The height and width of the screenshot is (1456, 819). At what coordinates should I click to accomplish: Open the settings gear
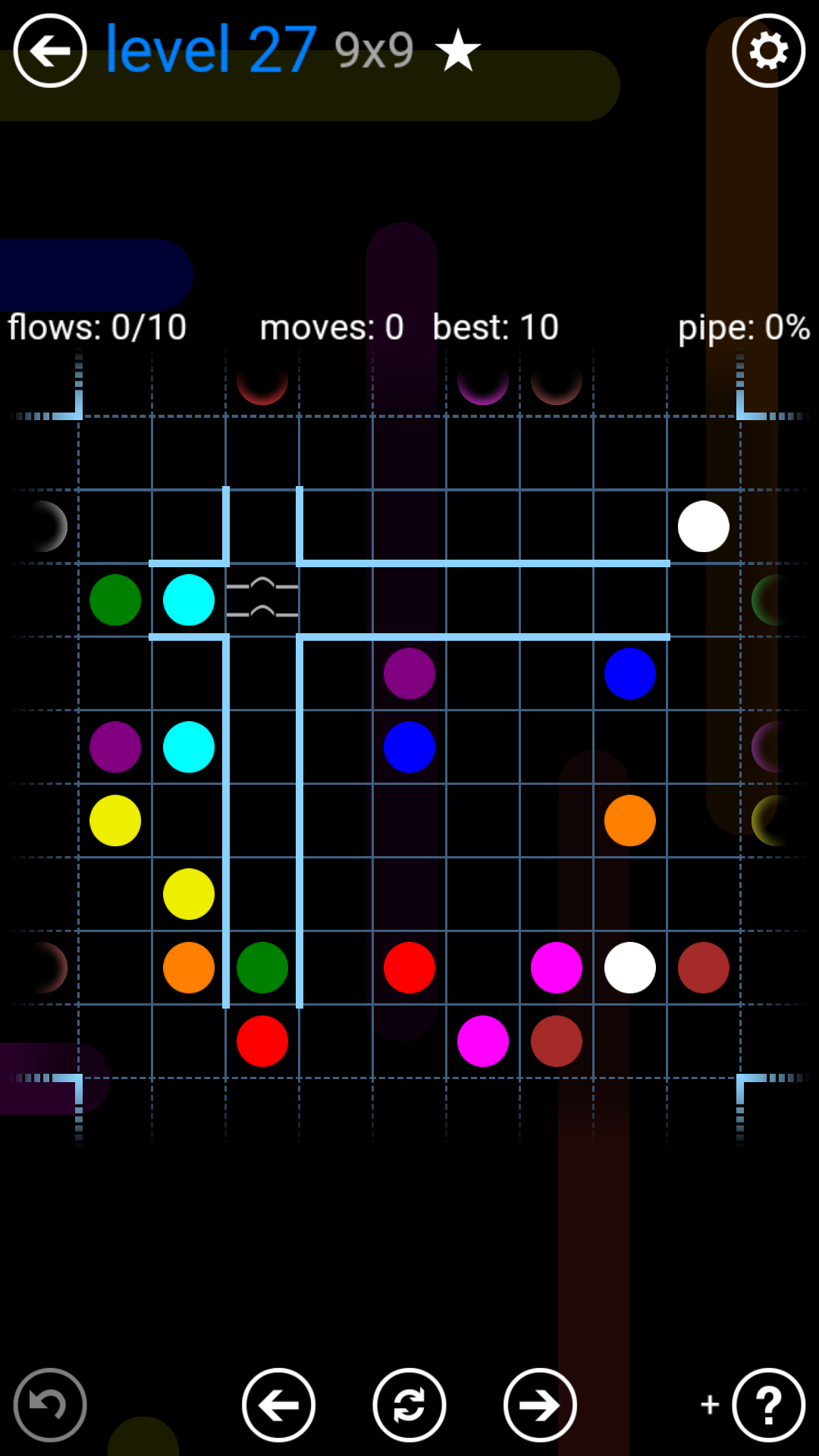[767, 51]
